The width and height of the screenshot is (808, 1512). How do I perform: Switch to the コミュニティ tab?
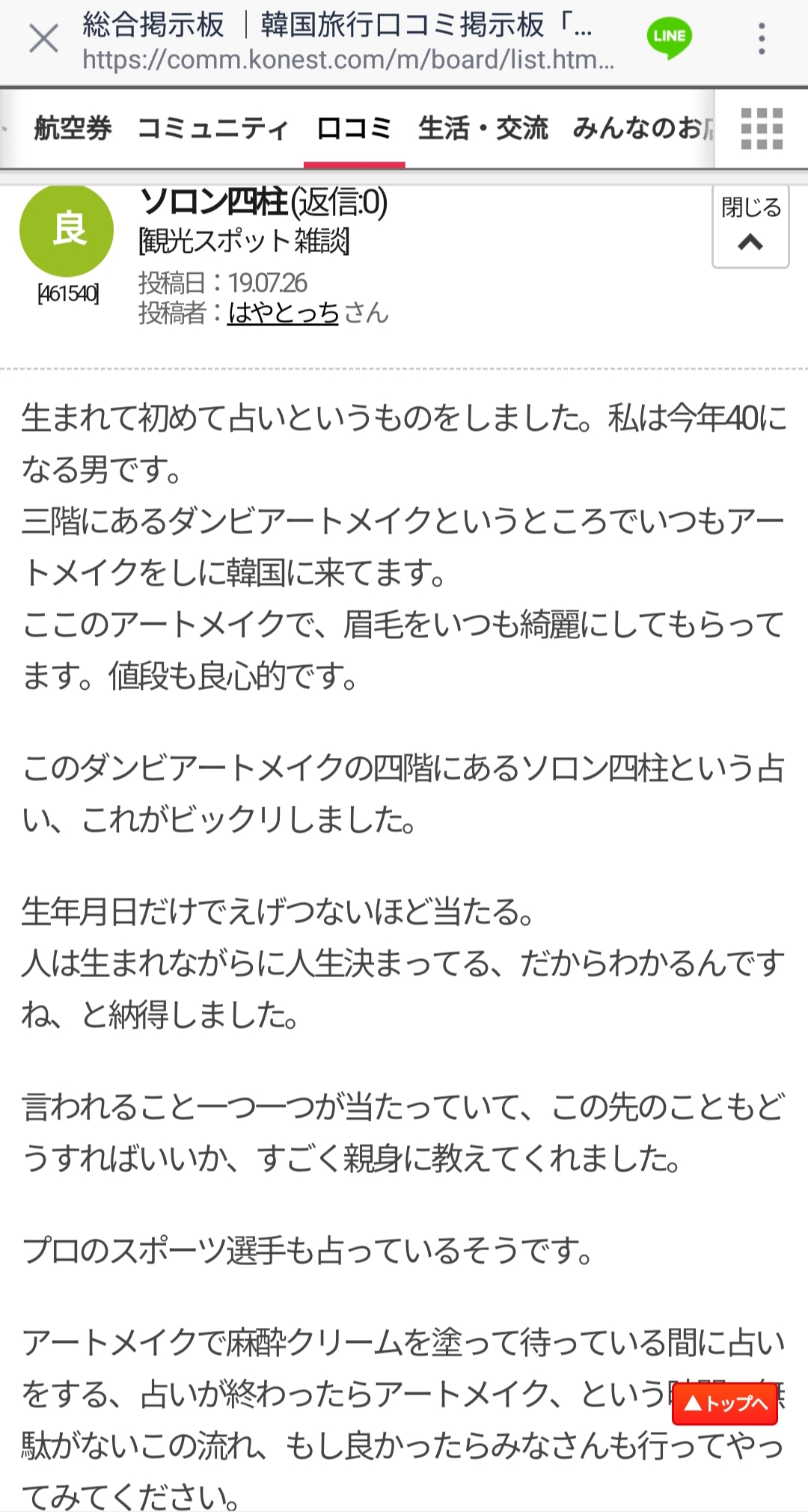coord(213,128)
